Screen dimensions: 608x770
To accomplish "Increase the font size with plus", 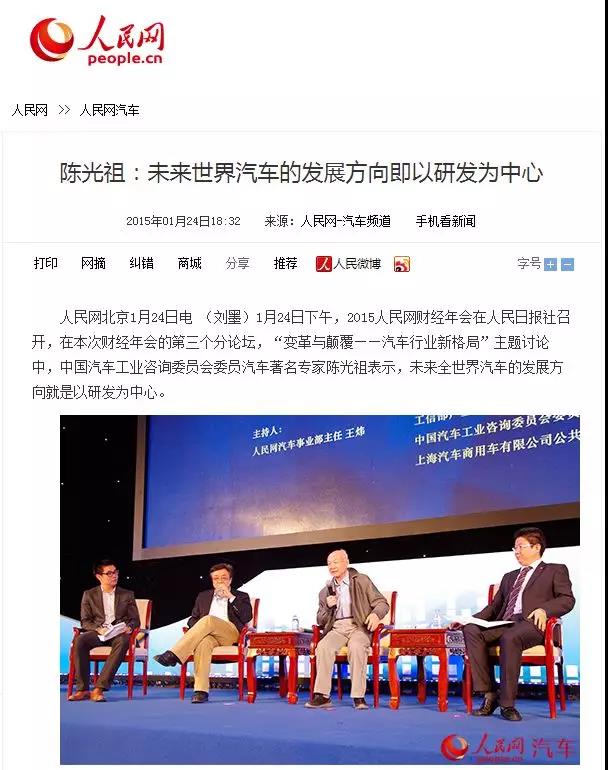I will [551, 264].
